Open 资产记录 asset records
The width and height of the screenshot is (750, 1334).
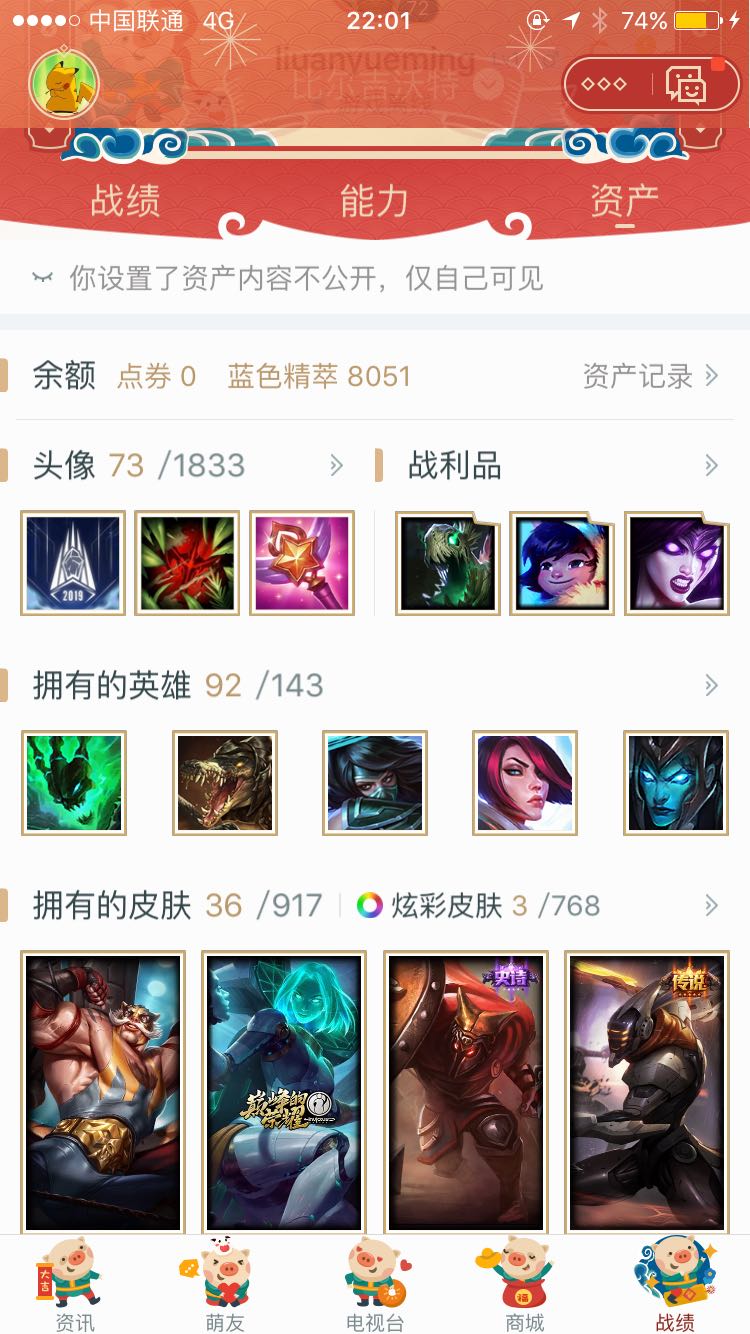[650, 376]
